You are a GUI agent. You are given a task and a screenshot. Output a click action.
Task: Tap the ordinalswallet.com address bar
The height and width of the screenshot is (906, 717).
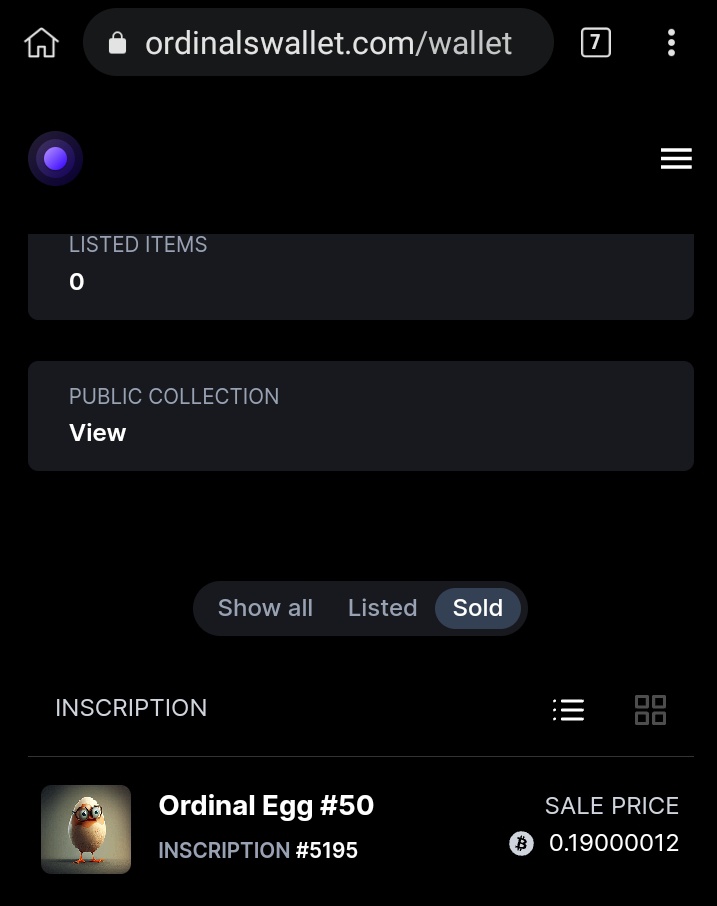(318, 43)
